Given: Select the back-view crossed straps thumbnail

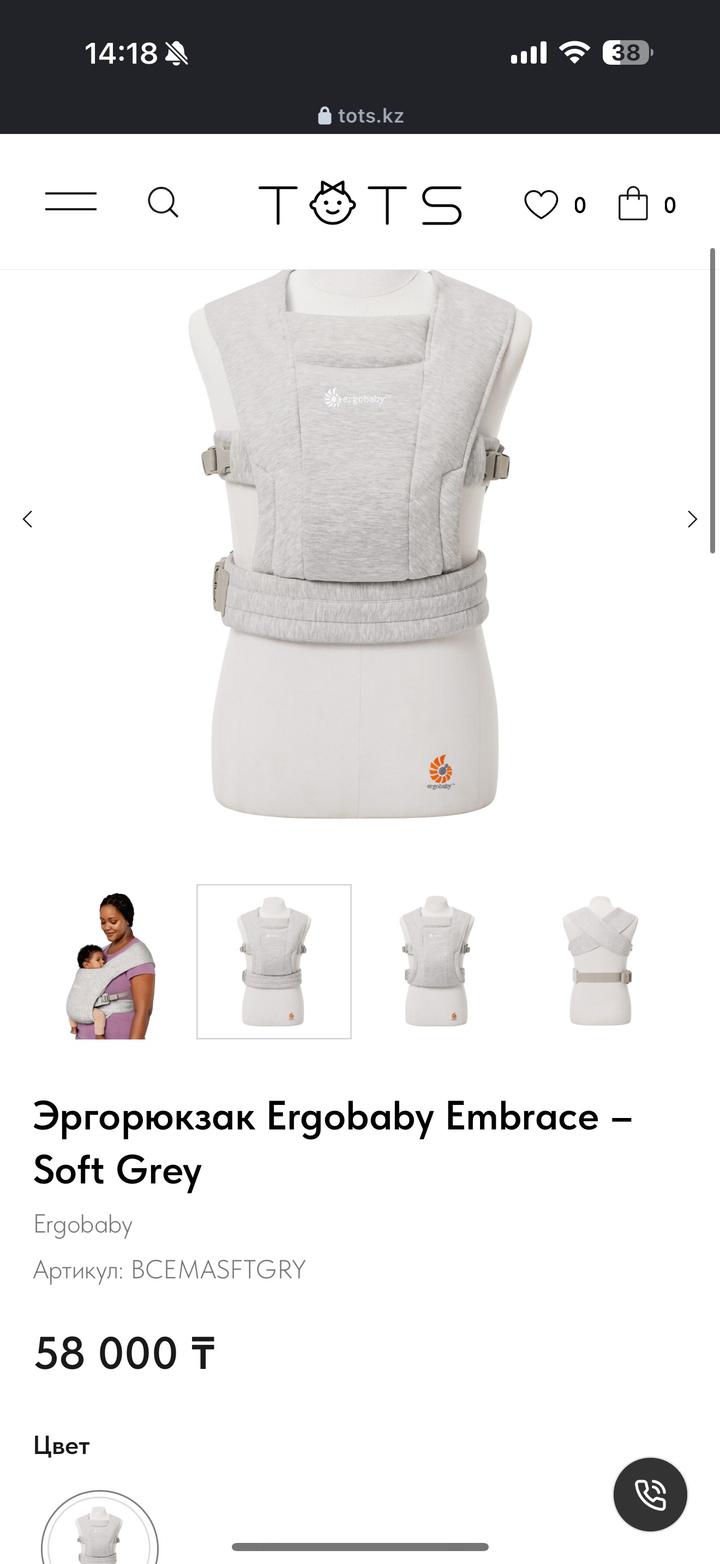Looking at the screenshot, I should [x=600, y=962].
